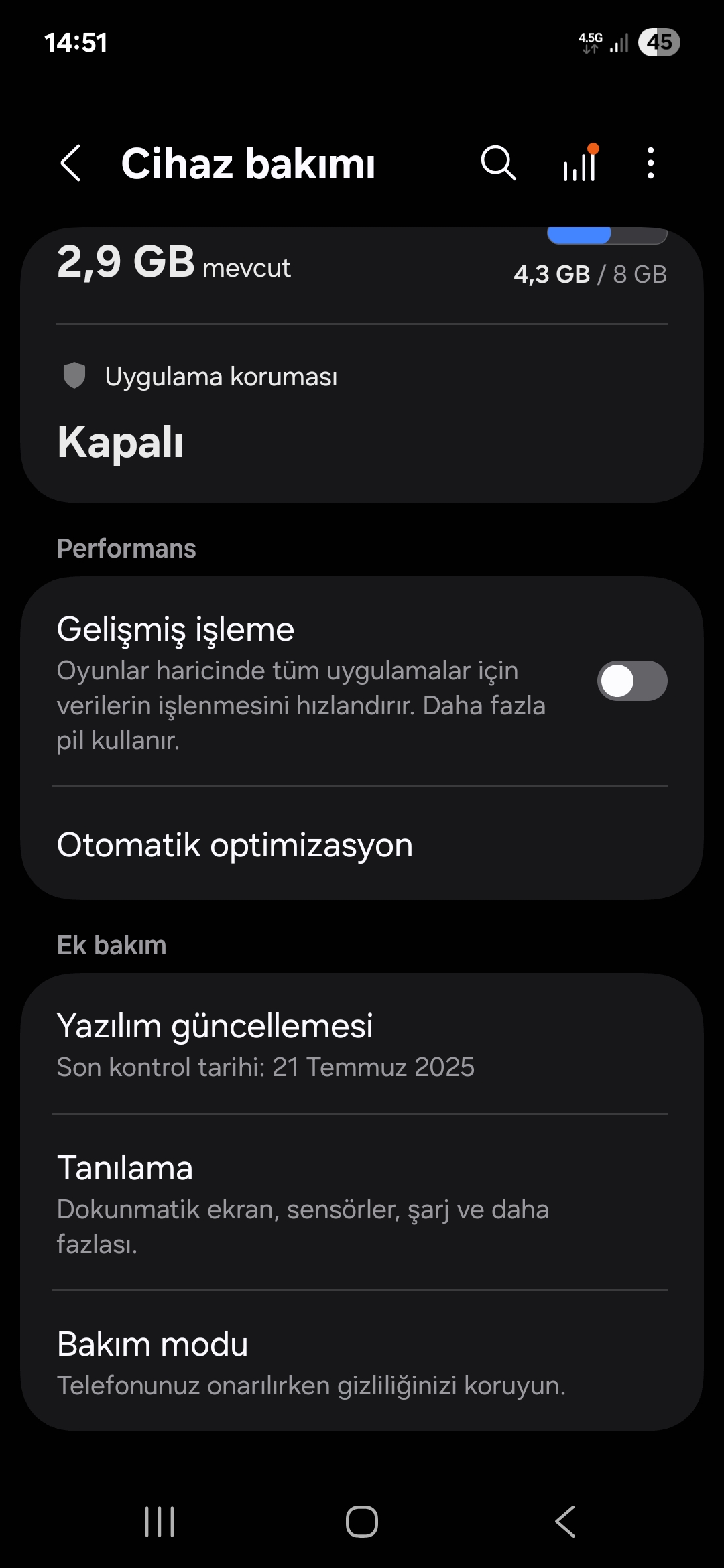Open the search icon
The height and width of the screenshot is (1568, 724).
[499, 164]
